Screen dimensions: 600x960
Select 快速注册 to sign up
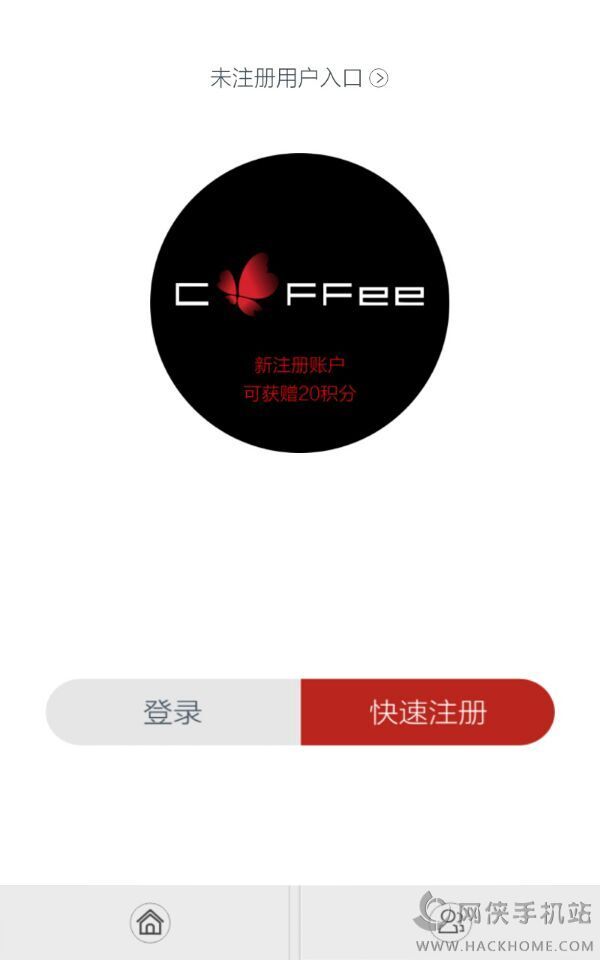(427, 712)
